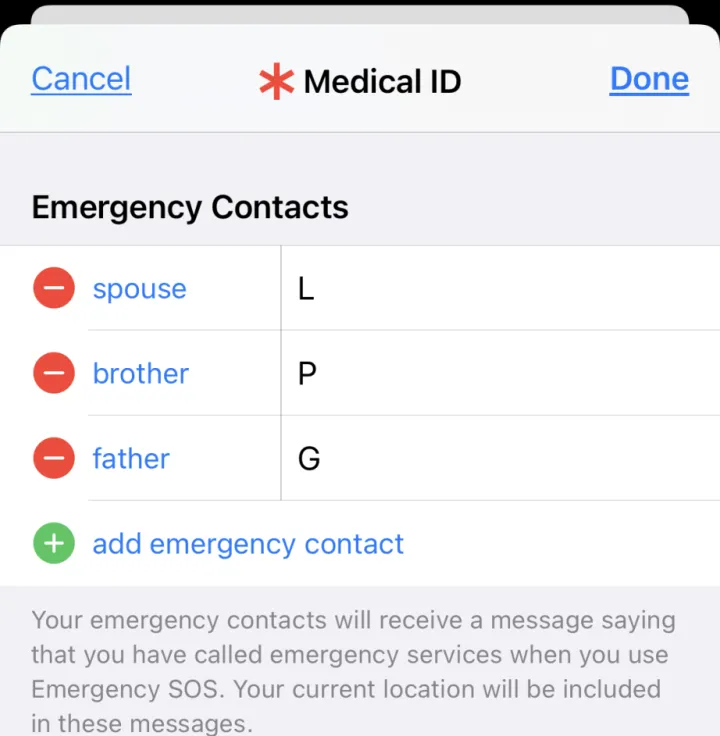
Task: Change the spouse relationship label
Action: [x=139, y=289]
